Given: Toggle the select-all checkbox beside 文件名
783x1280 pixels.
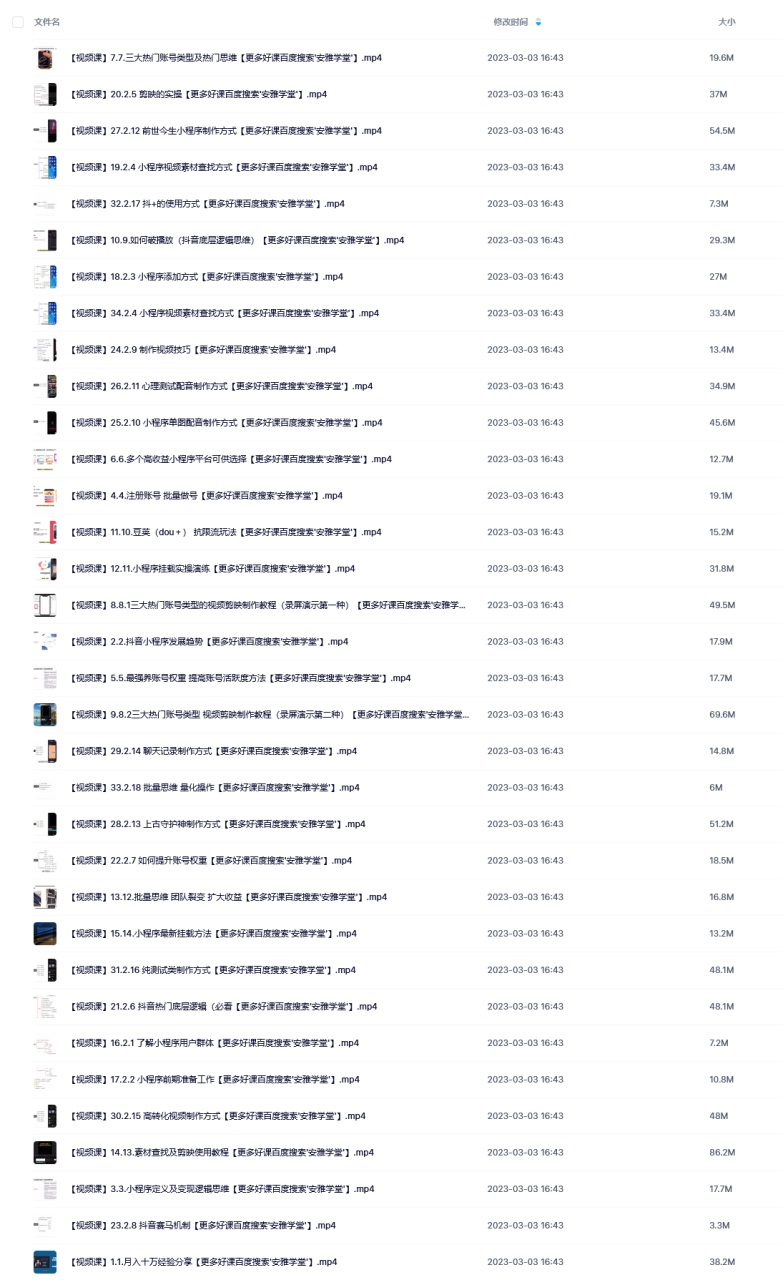Looking at the screenshot, I should pyautogui.click(x=17, y=22).
